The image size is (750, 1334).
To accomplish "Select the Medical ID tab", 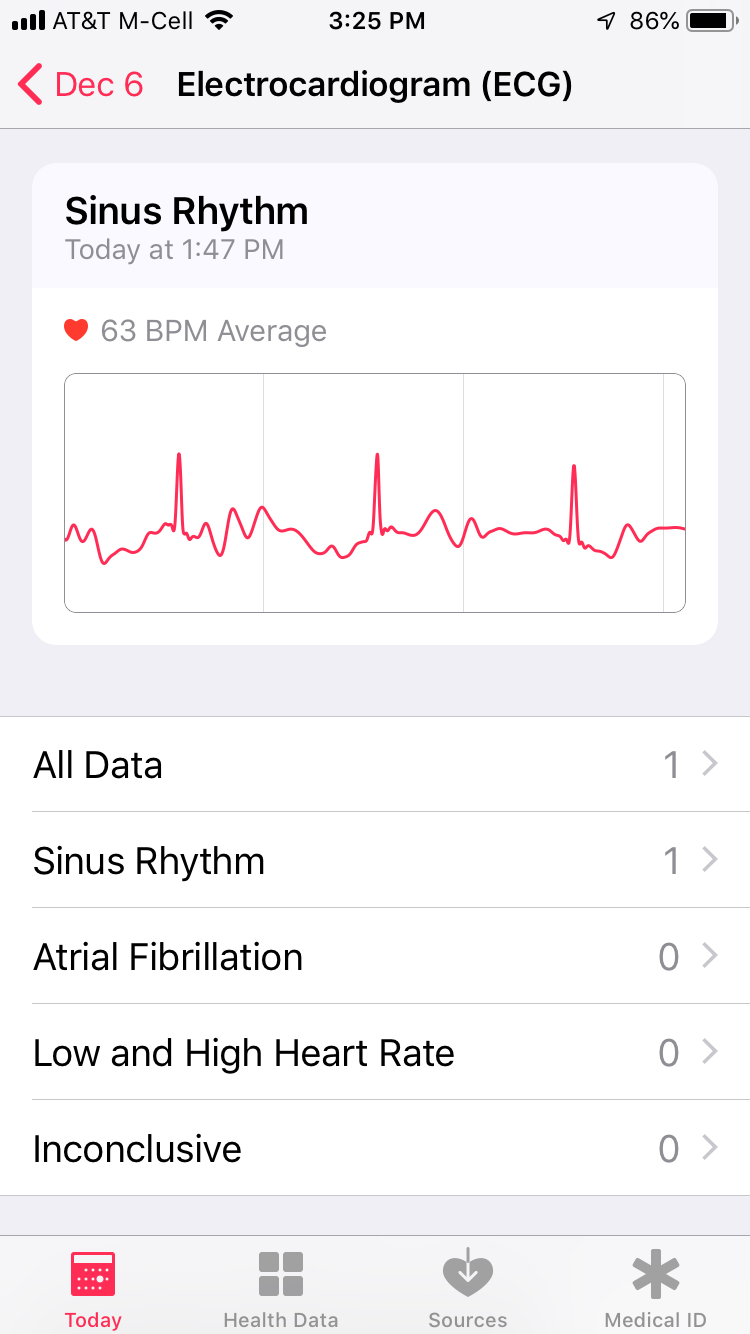I will pos(656,1289).
